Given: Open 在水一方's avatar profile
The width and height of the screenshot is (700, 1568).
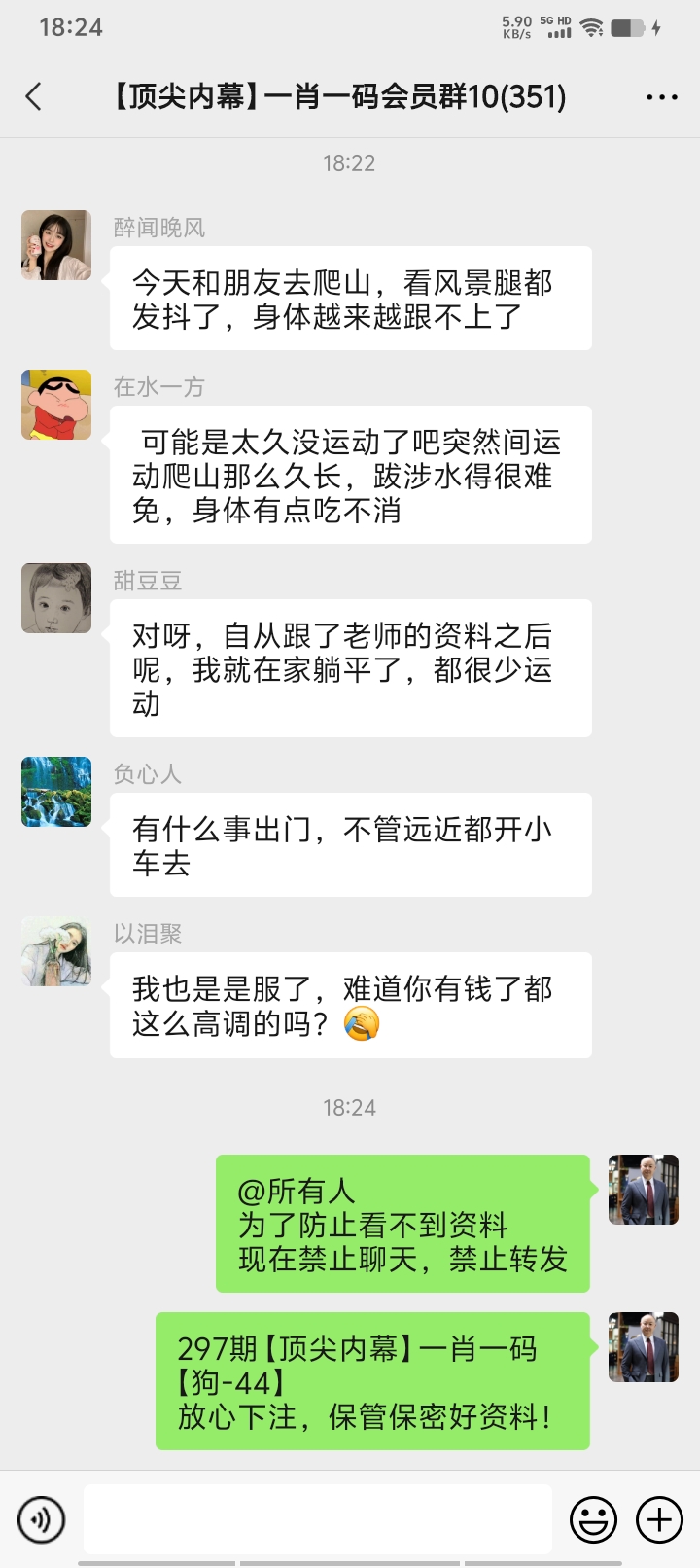Looking at the screenshot, I should pos(56,405).
